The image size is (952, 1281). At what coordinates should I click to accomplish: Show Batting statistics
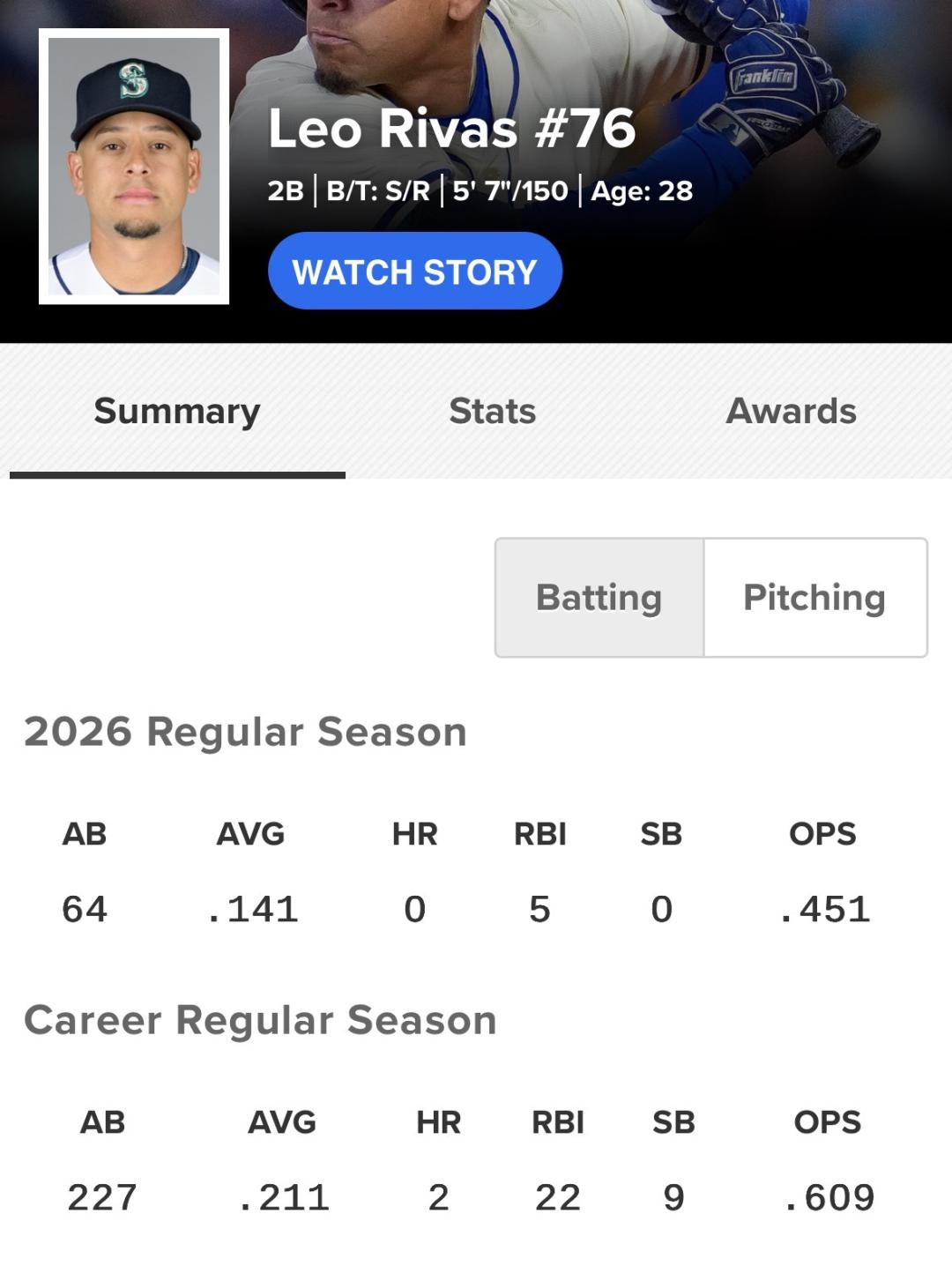click(x=599, y=598)
